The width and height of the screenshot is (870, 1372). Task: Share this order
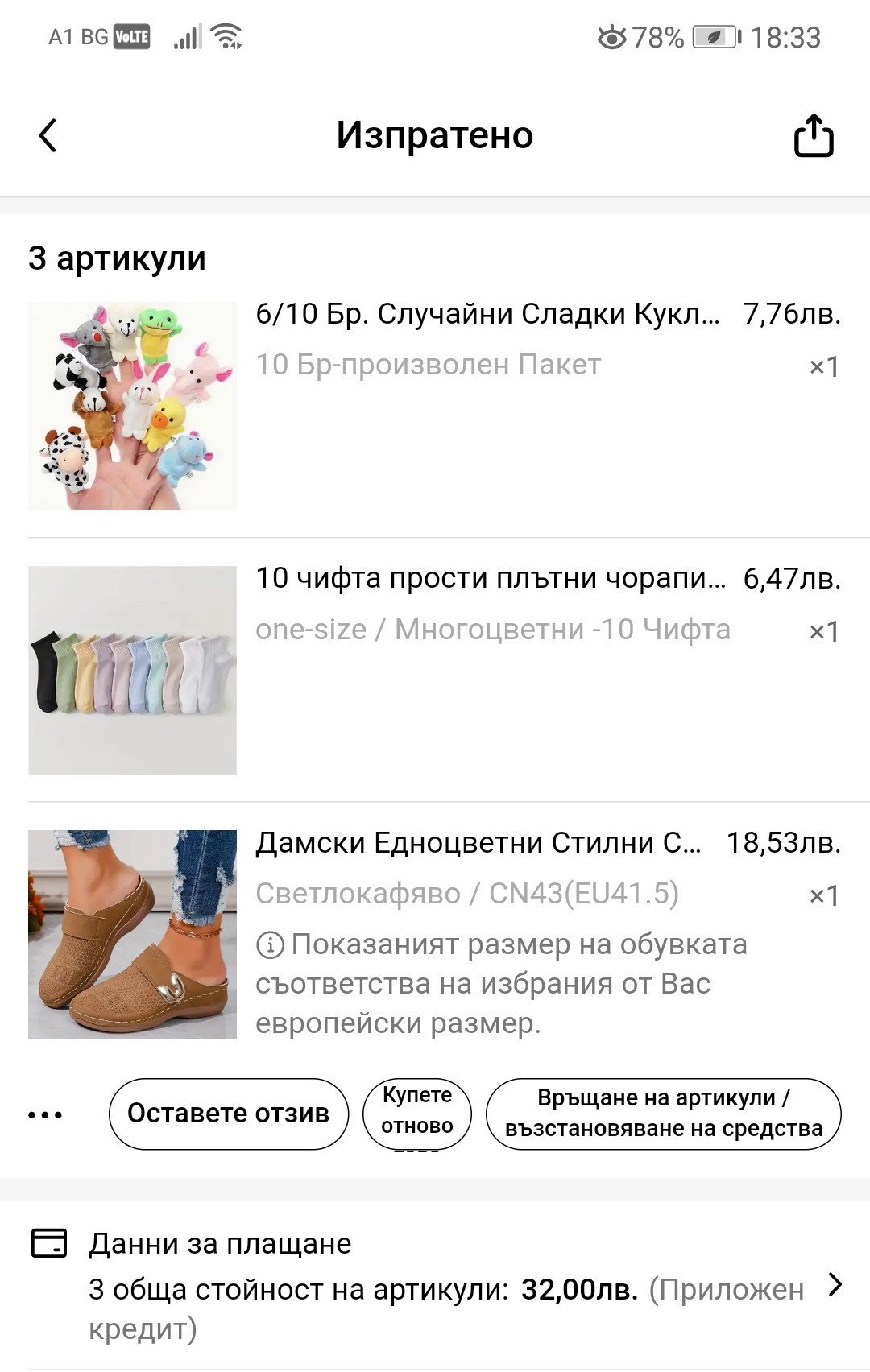(813, 135)
